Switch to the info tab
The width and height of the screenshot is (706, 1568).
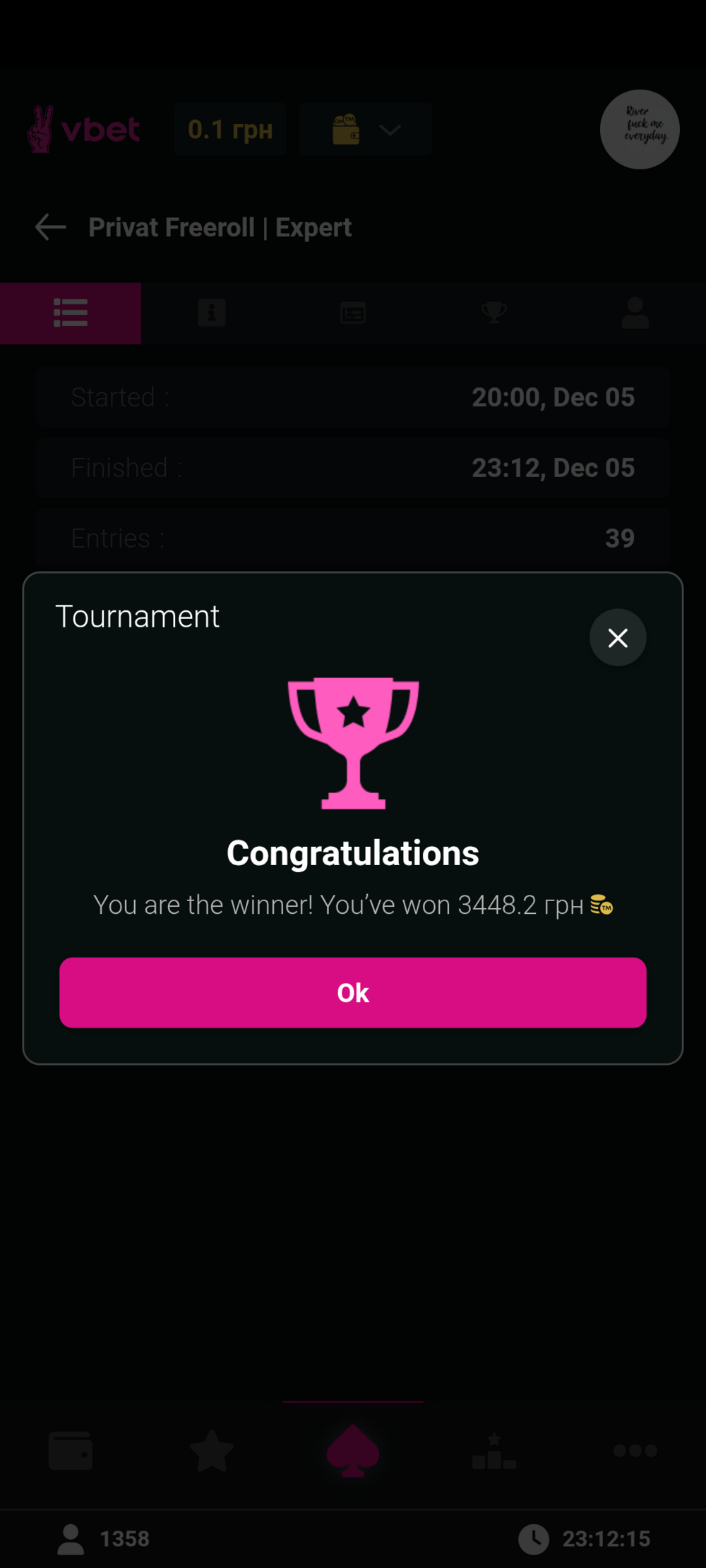click(212, 313)
